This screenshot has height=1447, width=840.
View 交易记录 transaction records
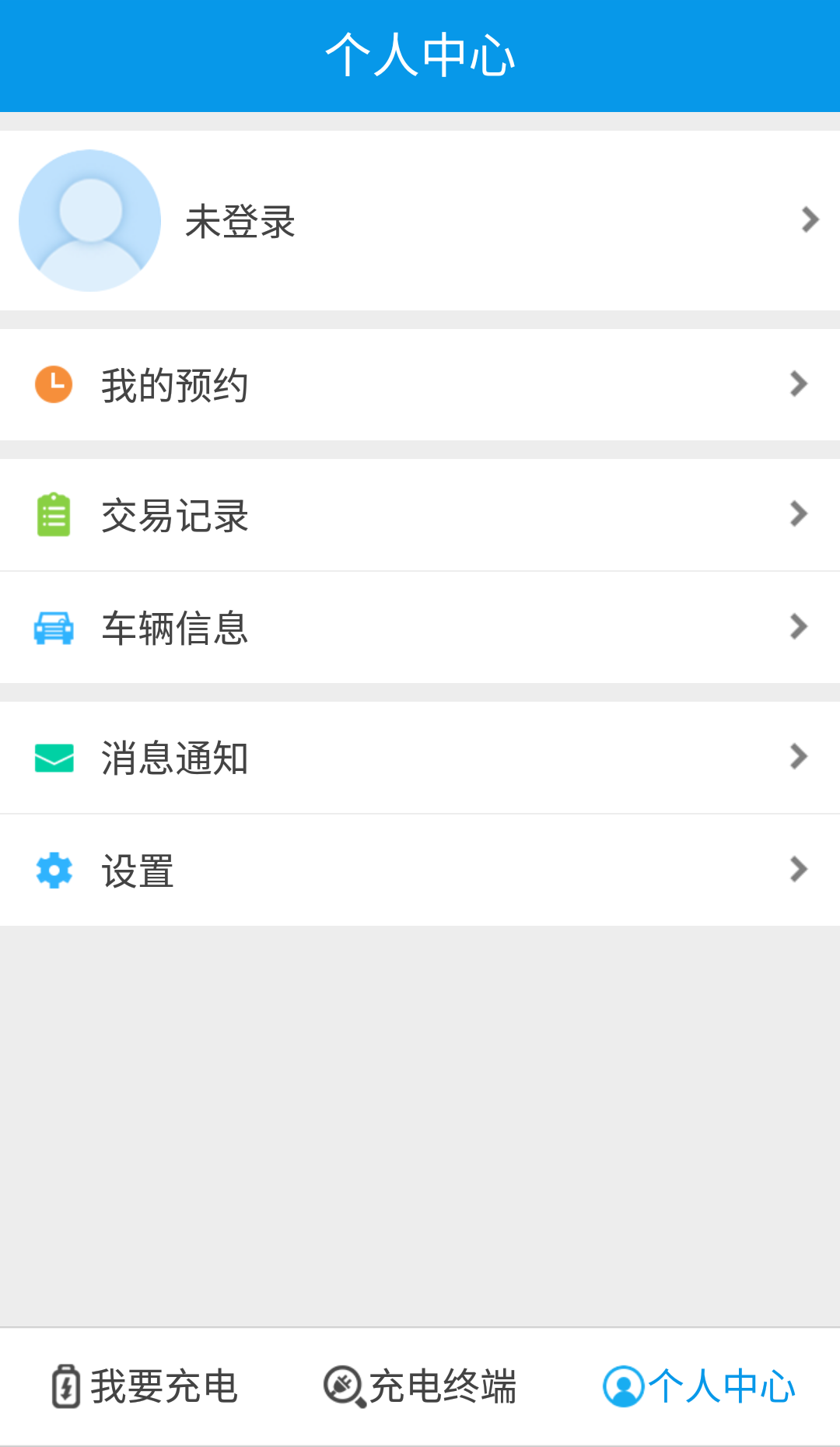point(420,515)
